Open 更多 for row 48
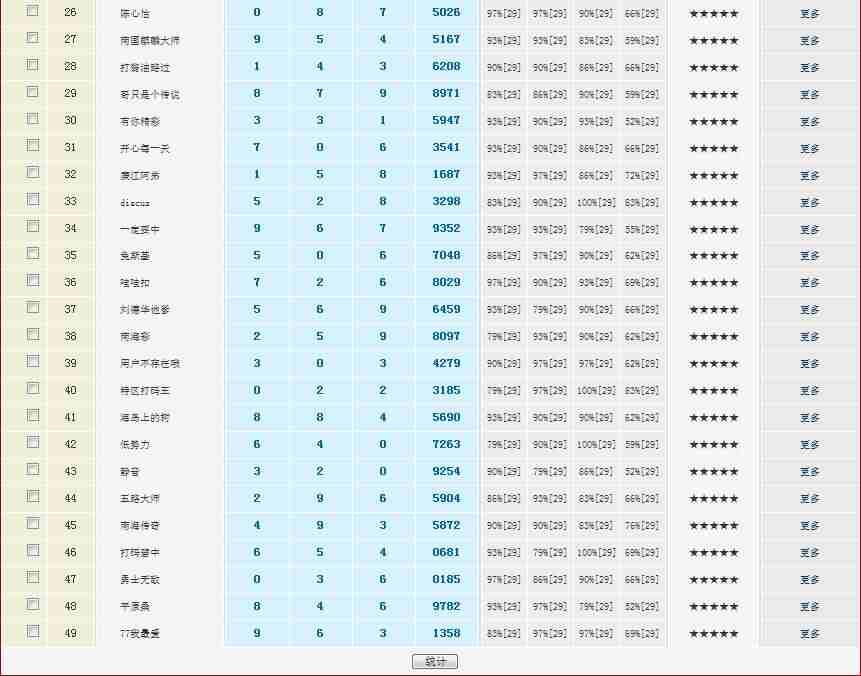This screenshot has height=676, width=861. click(x=809, y=608)
